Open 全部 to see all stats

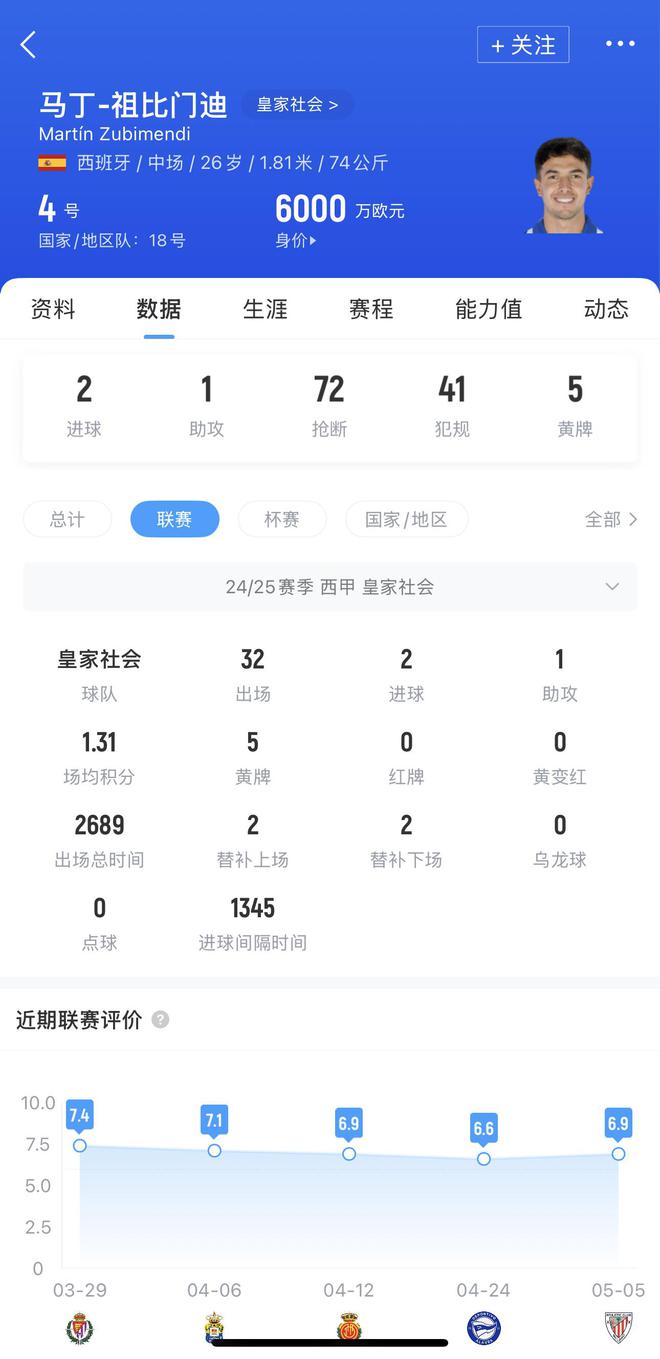click(610, 519)
